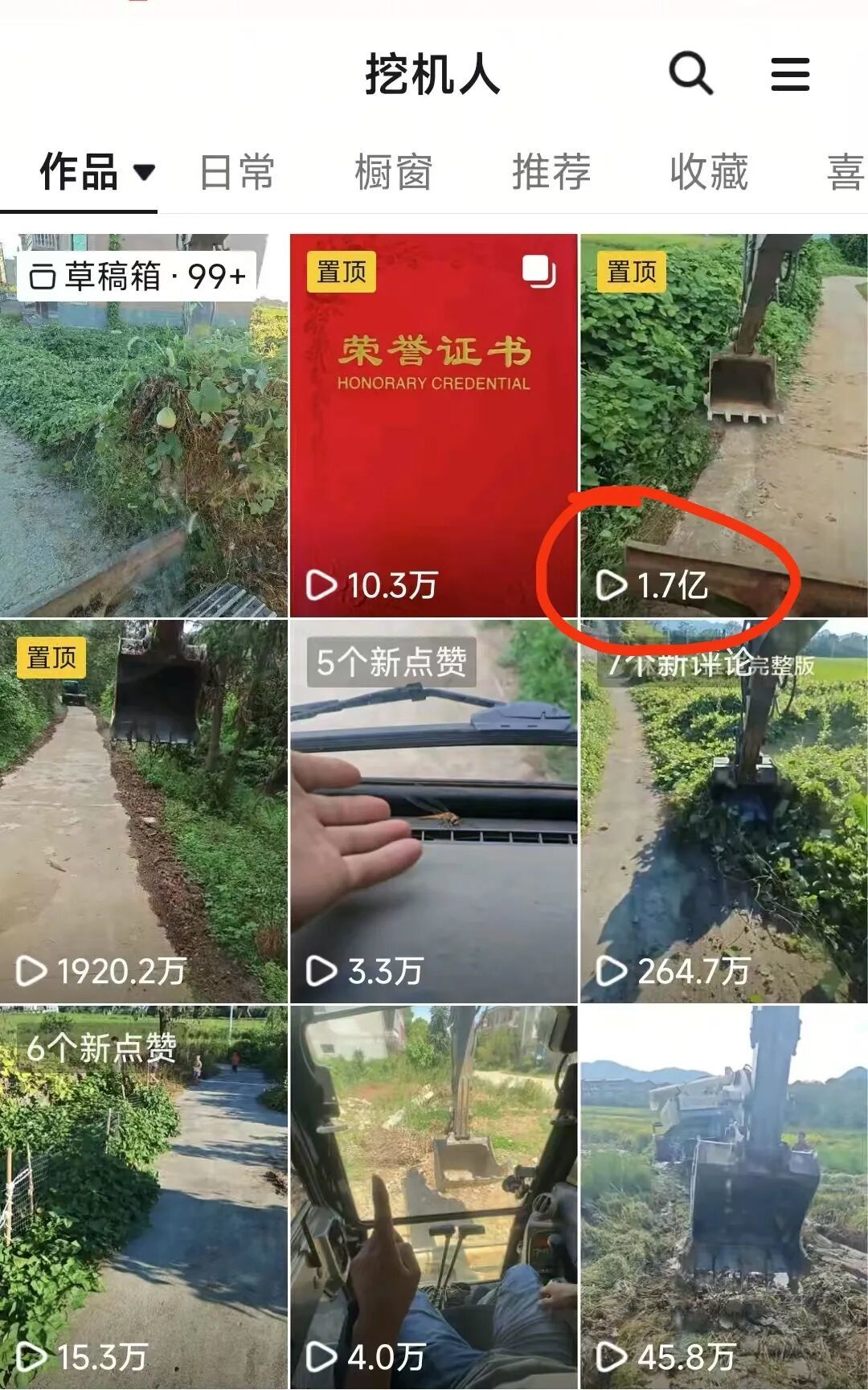Switch to the 推荐 tab
Screen dimensions: 868x1390
click(551, 173)
